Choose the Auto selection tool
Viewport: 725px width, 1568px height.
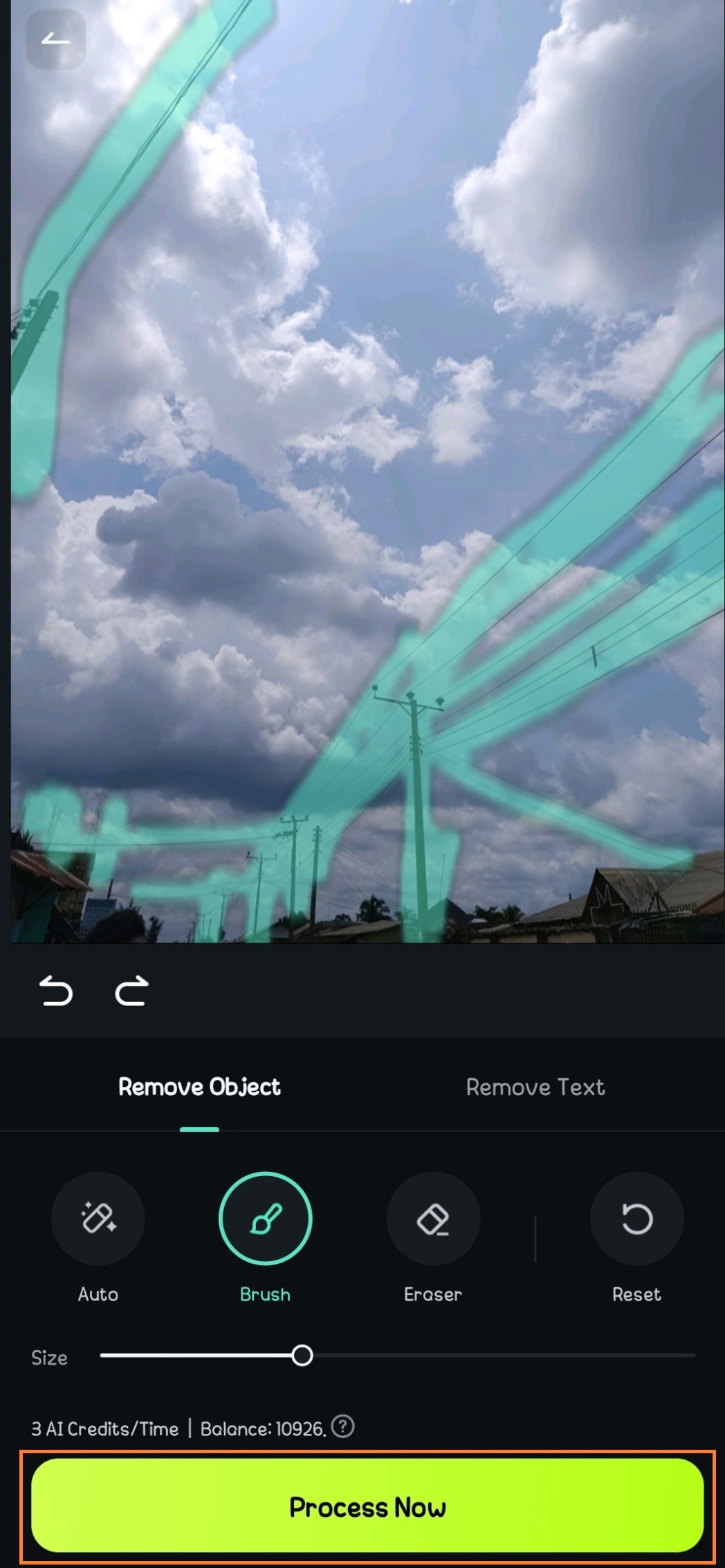point(98,1218)
